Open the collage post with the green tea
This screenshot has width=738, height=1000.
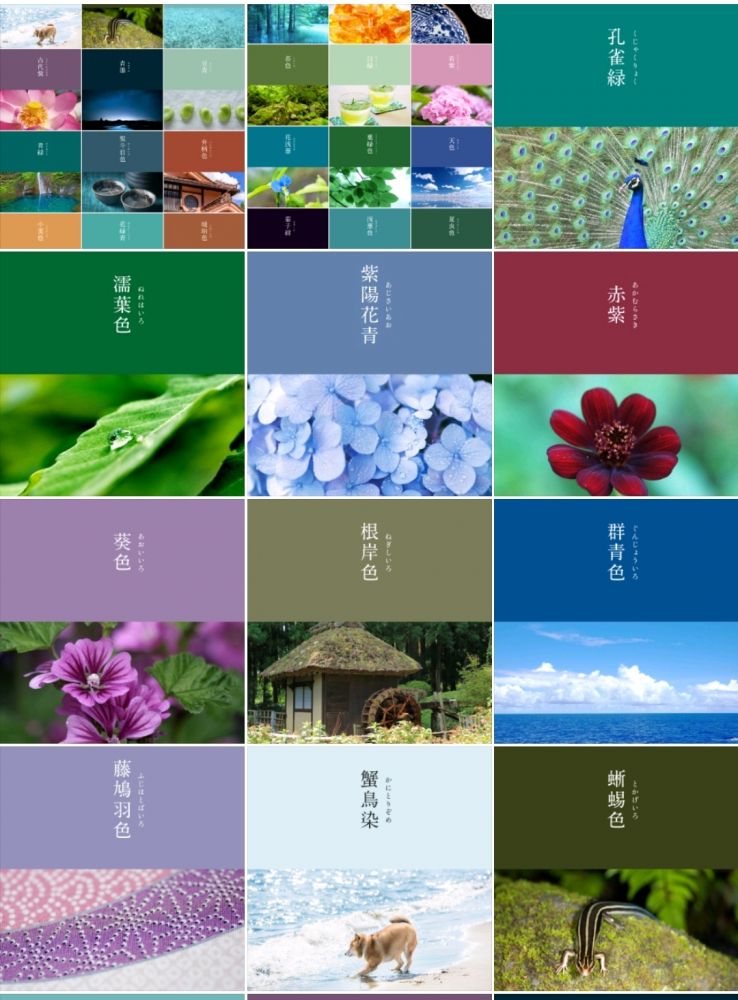(x=369, y=125)
